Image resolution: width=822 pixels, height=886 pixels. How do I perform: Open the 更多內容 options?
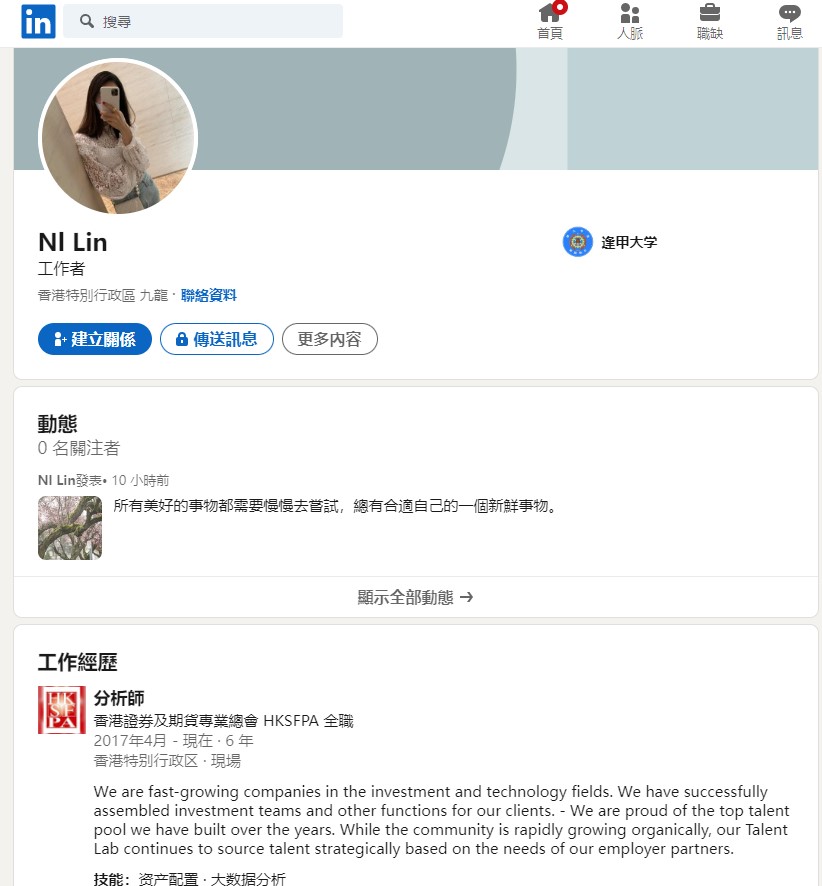click(330, 339)
